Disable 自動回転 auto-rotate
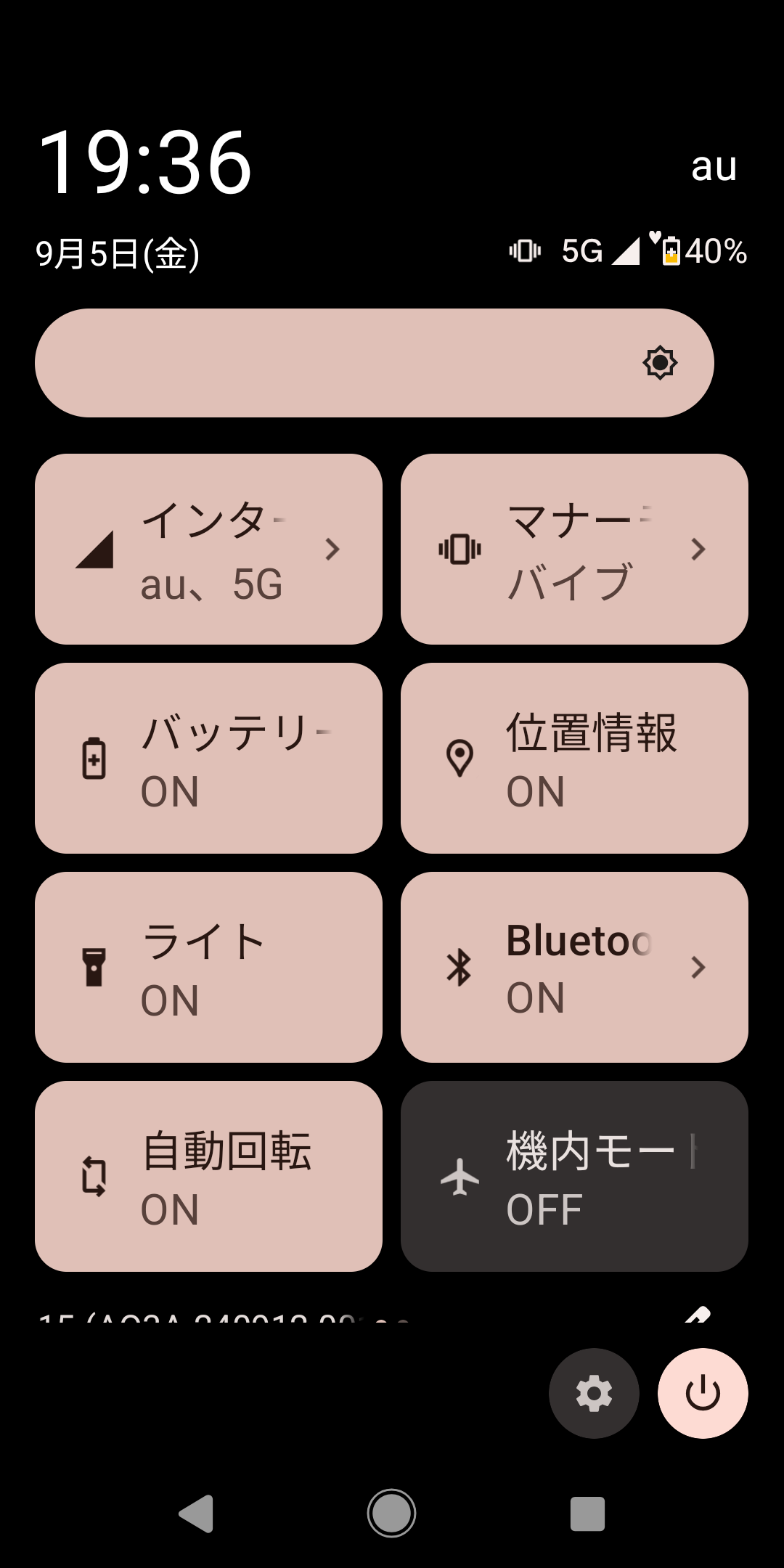 (208, 1176)
